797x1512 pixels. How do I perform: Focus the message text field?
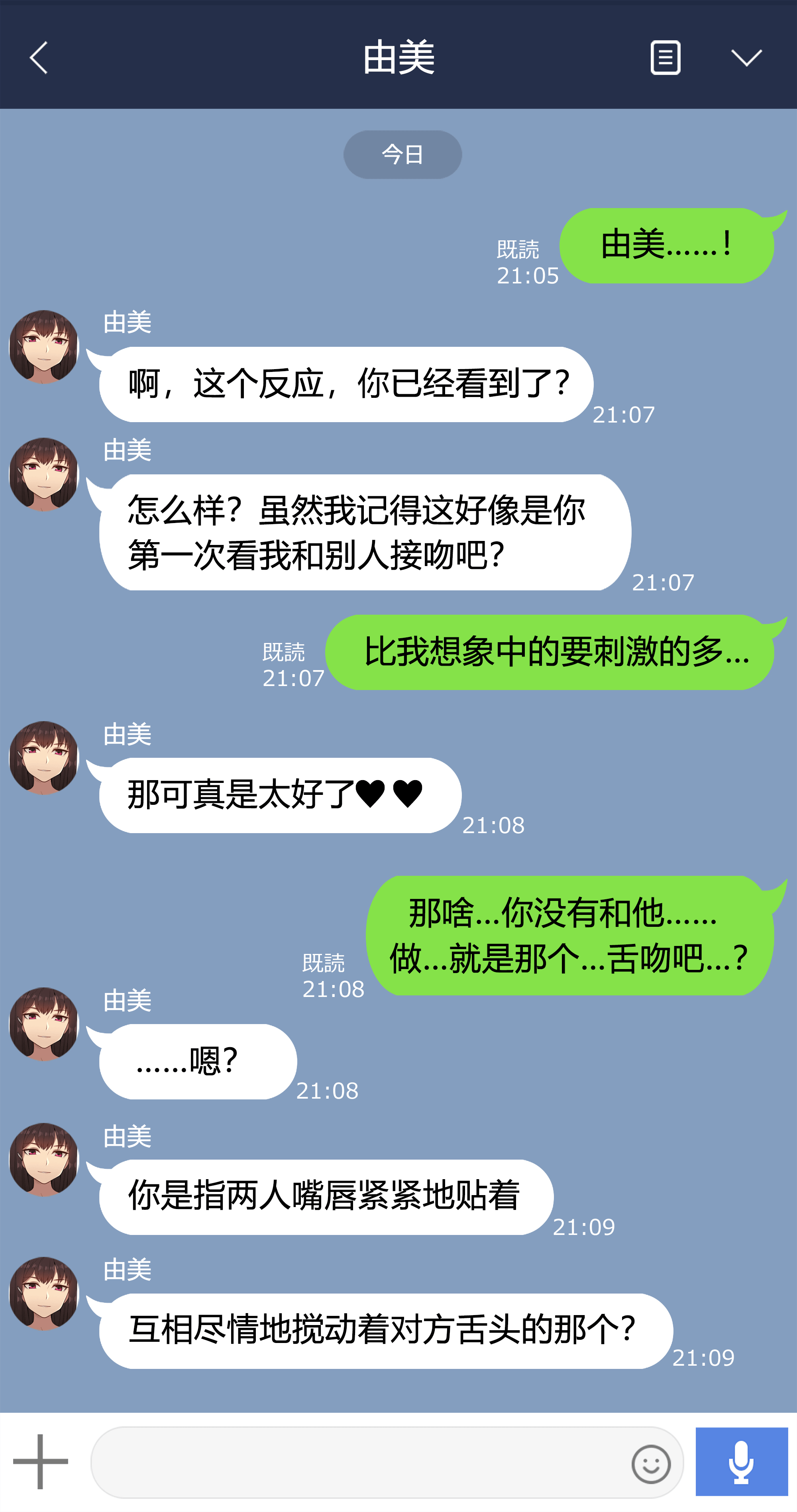(358, 1462)
